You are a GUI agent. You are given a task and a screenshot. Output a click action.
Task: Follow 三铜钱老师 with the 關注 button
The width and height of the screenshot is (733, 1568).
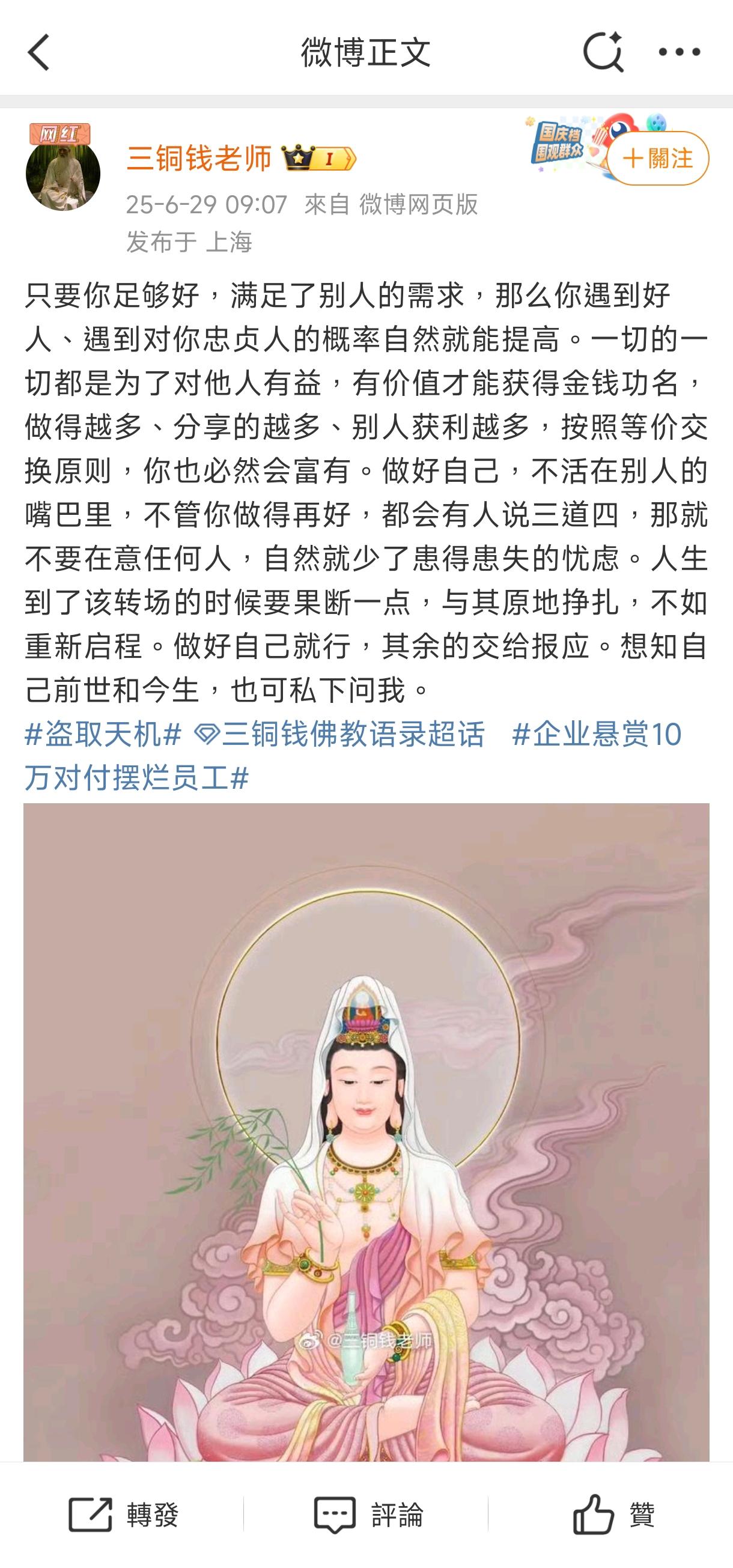pos(658,159)
